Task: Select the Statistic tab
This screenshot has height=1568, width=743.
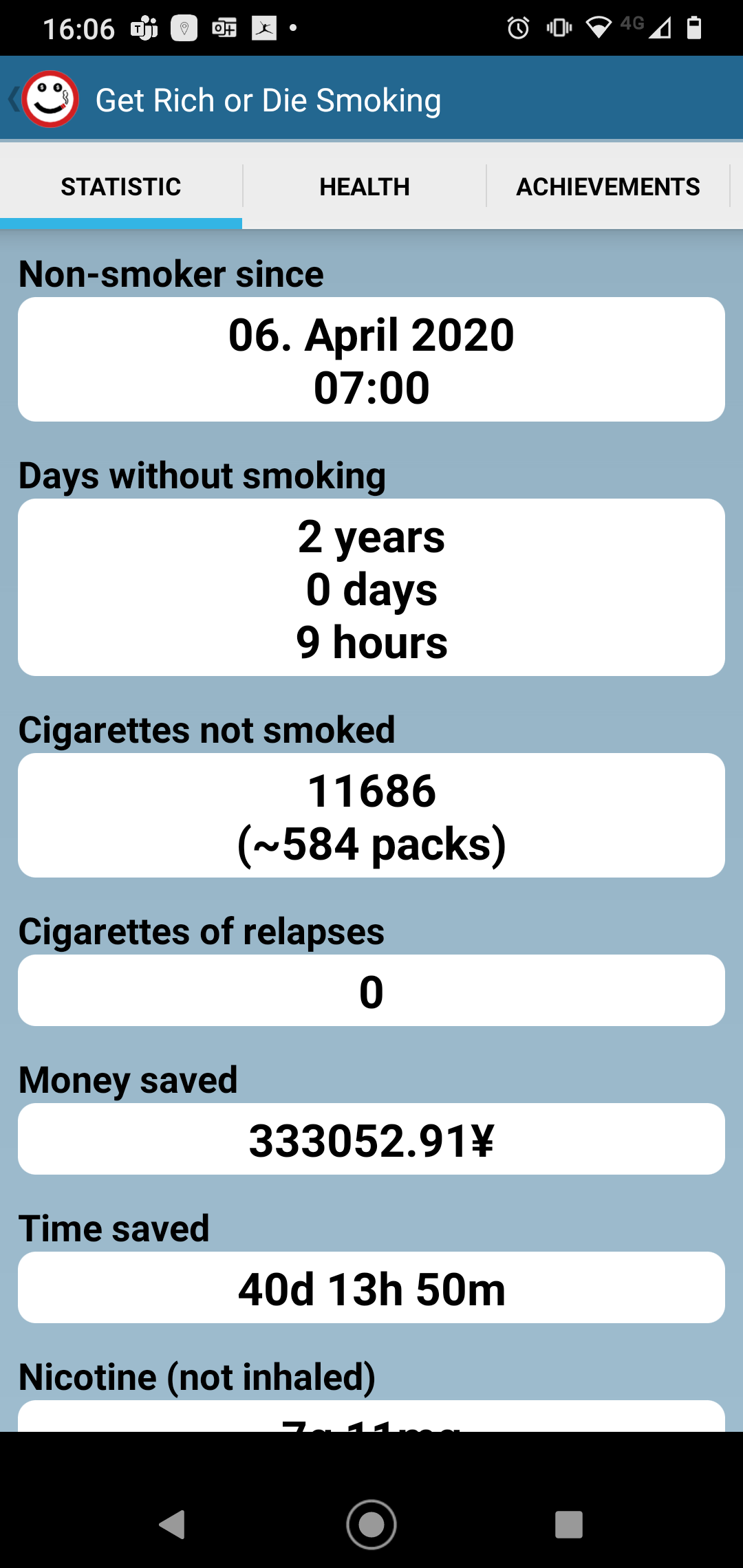Action: [121, 186]
